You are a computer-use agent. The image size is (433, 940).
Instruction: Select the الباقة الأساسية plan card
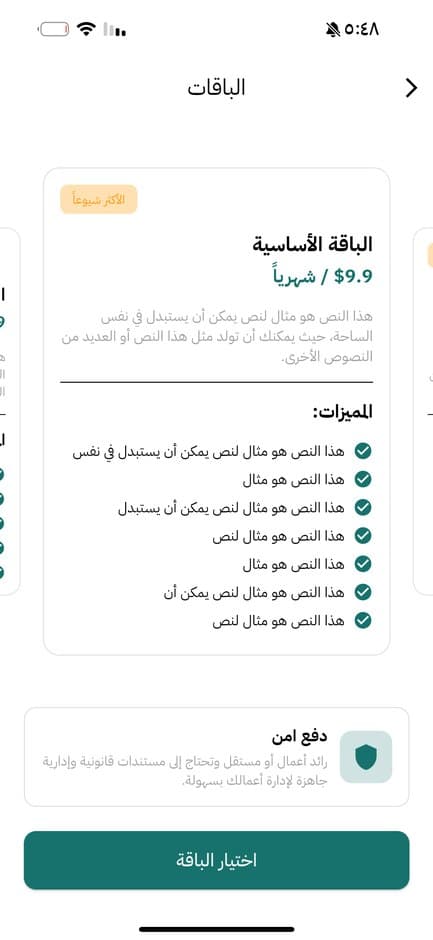216,411
